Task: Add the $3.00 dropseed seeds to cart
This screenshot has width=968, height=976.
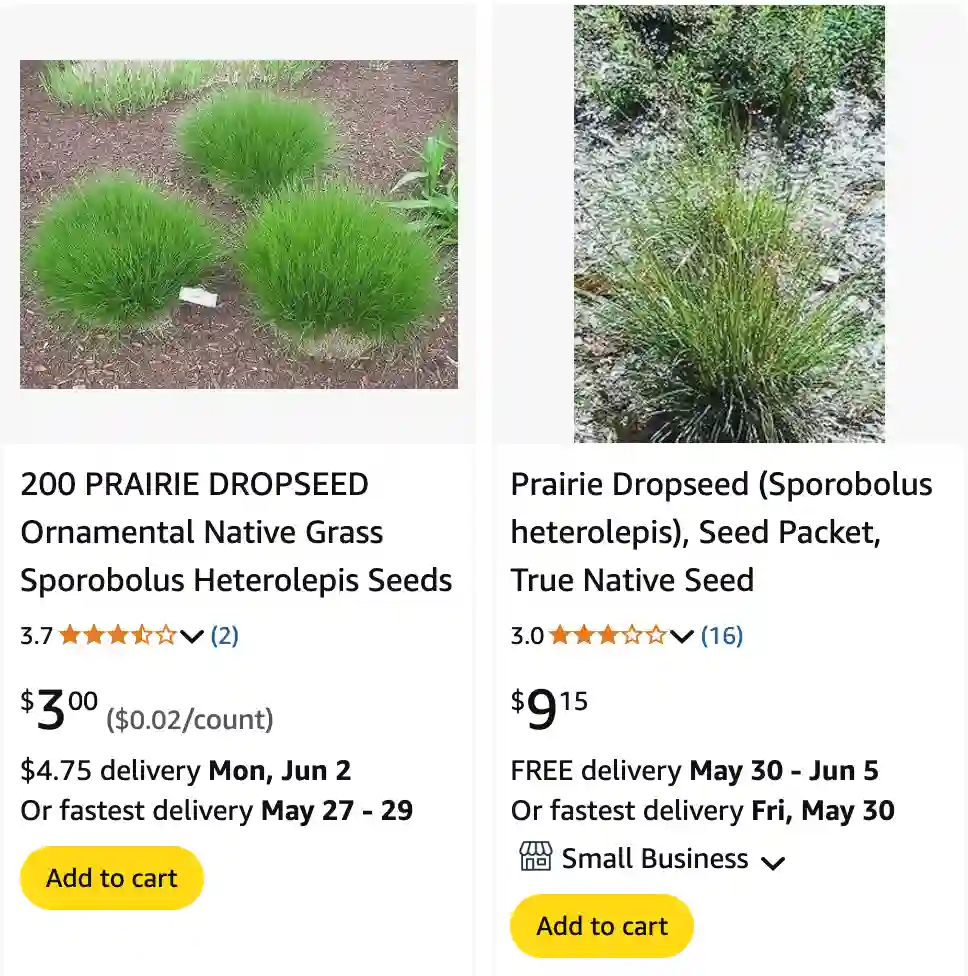Action: [112, 878]
